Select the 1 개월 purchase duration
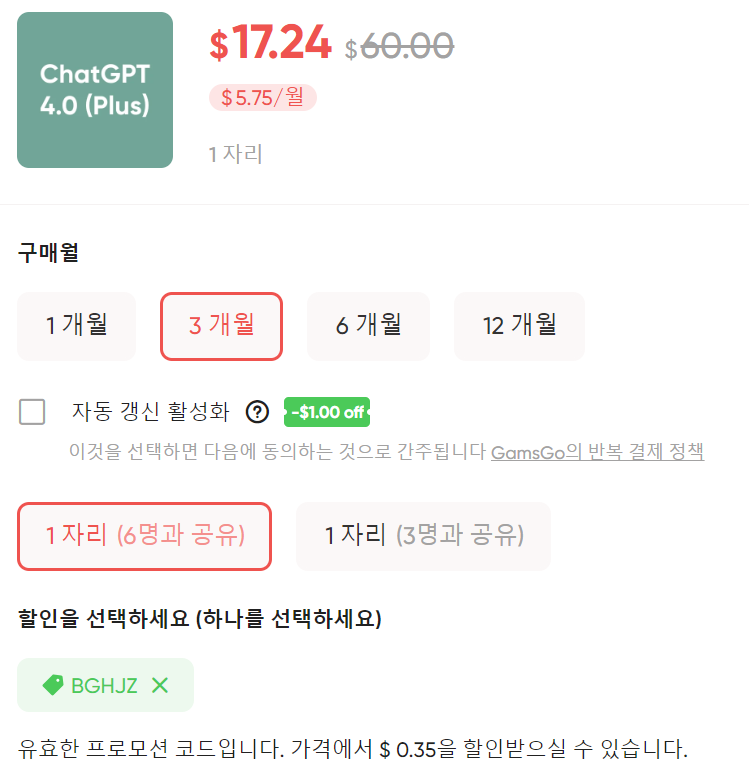749x781 pixels. point(76,326)
